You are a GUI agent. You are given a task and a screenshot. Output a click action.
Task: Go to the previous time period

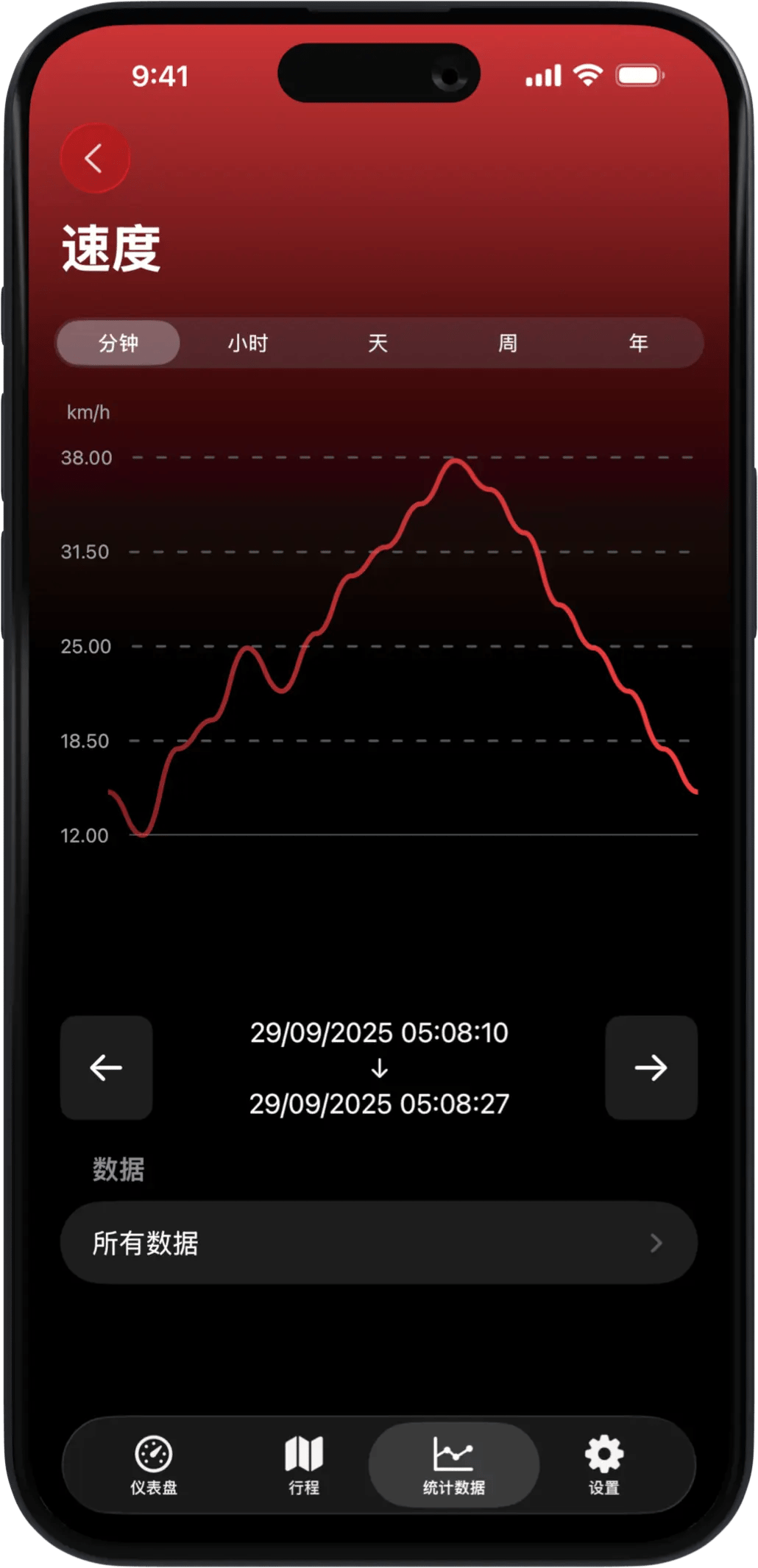[107, 1068]
